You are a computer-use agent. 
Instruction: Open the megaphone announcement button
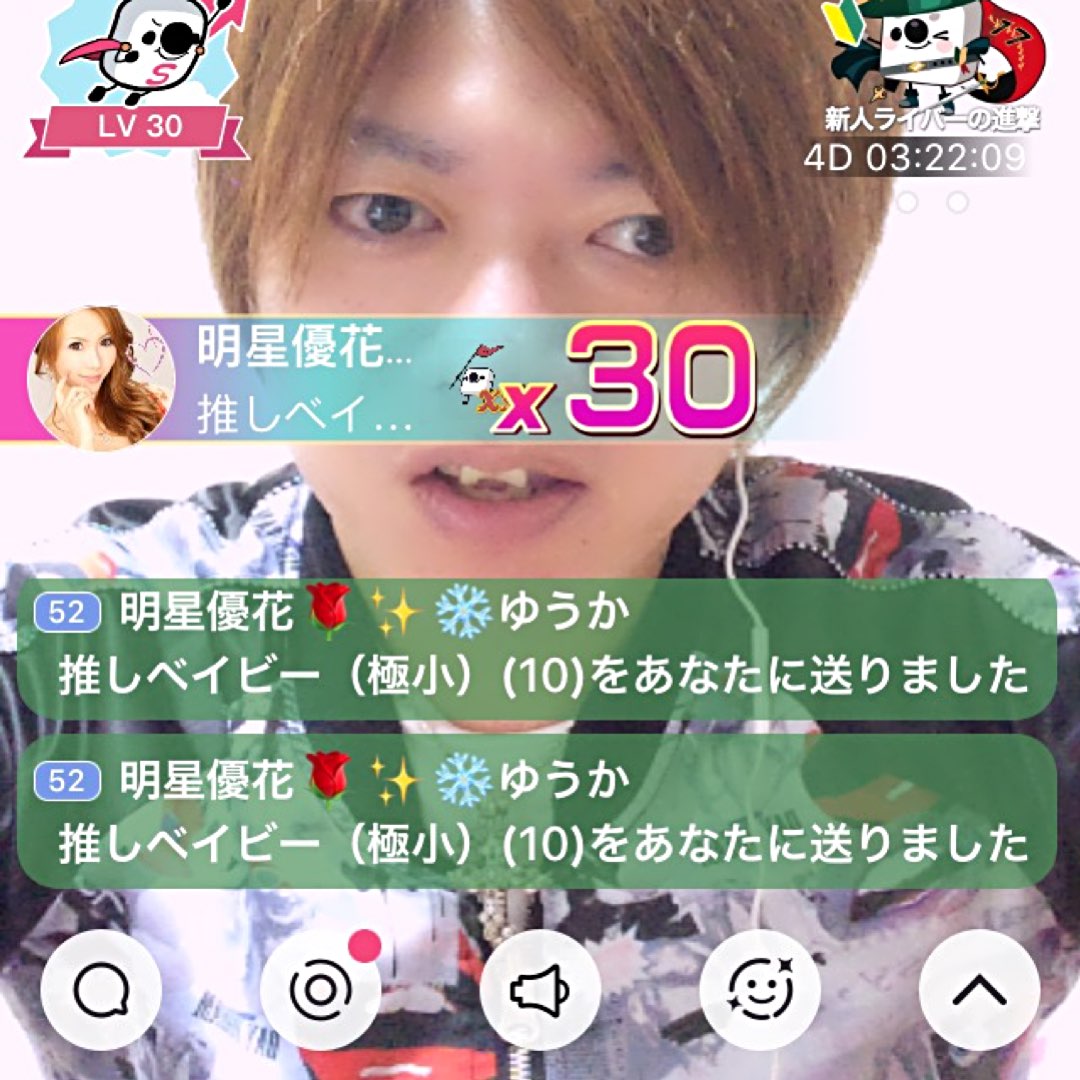tap(540, 989)
